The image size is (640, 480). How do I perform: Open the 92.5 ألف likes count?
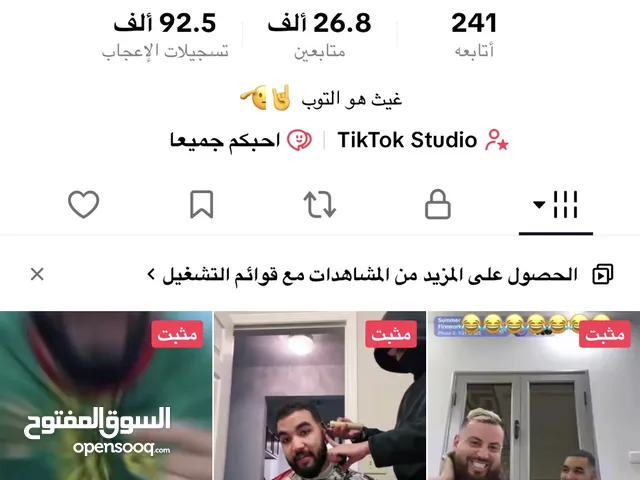click(x=165, y=34)
